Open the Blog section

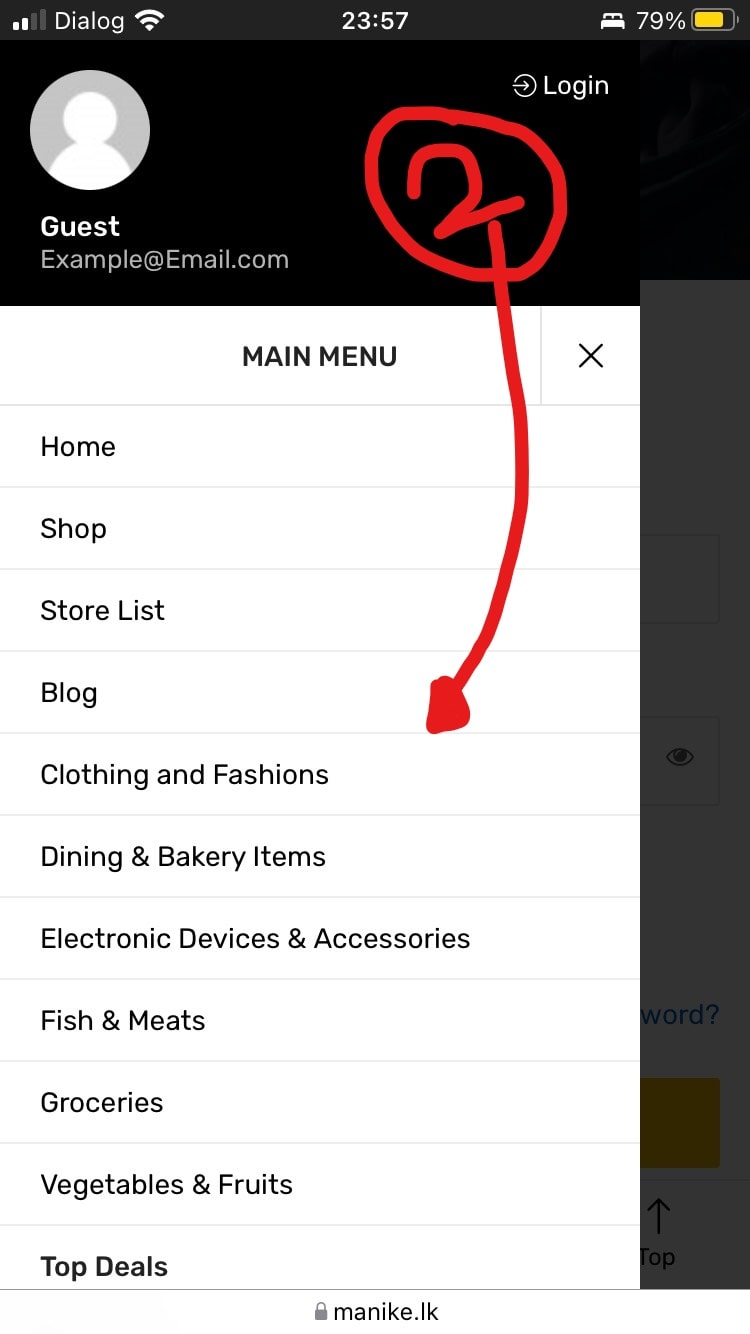point(320,692)
